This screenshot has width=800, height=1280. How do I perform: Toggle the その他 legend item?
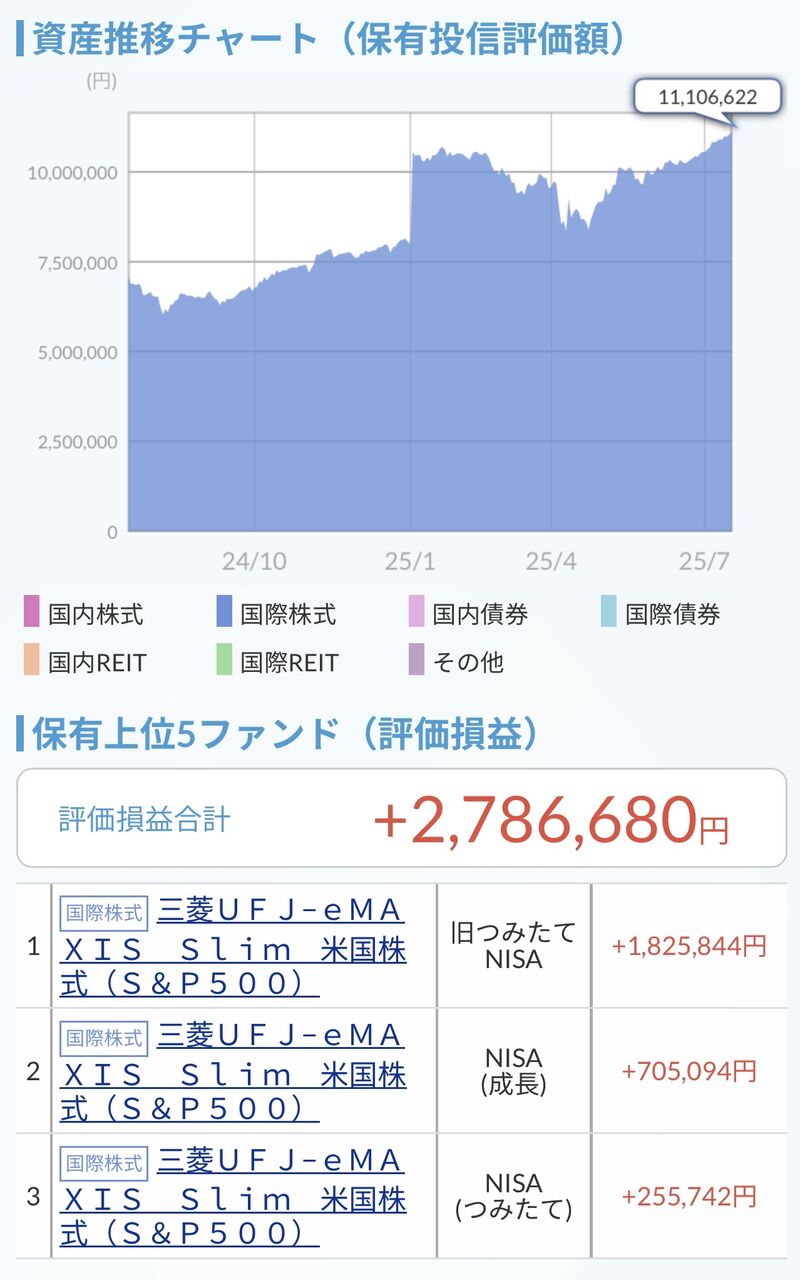456,661
